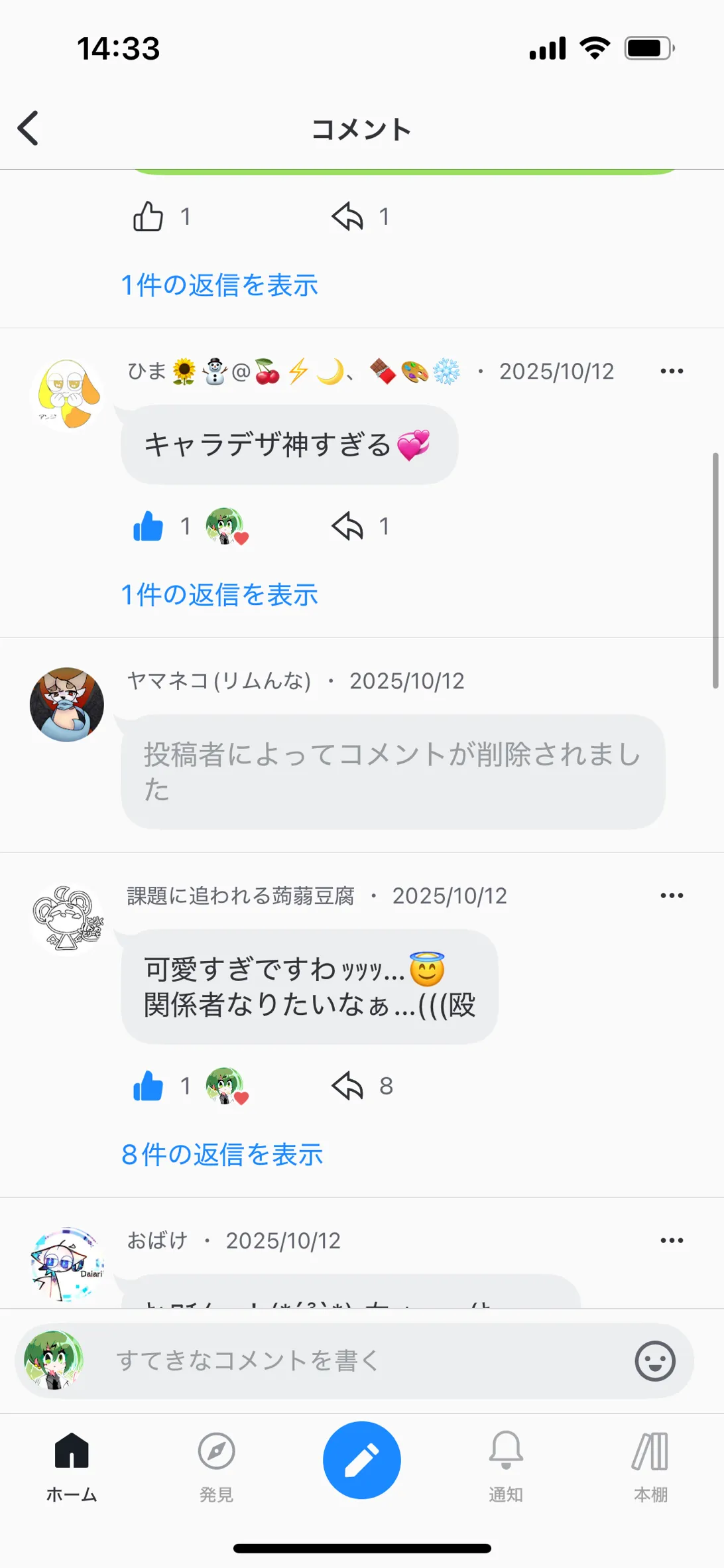Open overflow menu on 課題に追われる蒟蒻豆腐's comment
The width and height of the screenshot is (724, 1568).
[671, 896]
